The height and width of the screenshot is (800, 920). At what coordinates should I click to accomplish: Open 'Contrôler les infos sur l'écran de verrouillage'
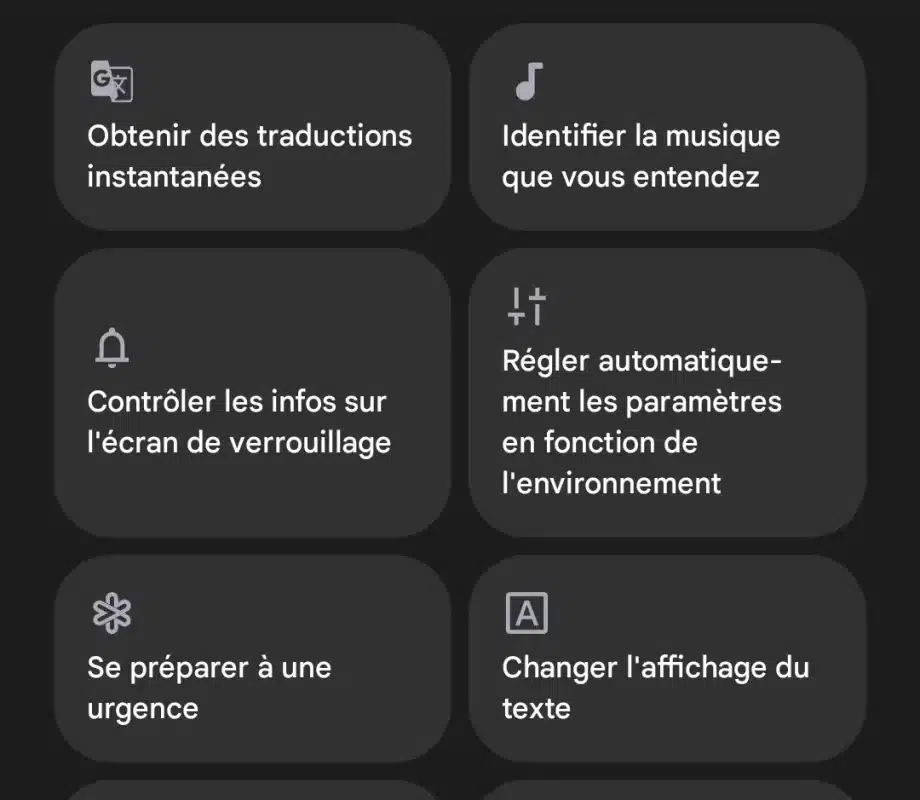click(251, 395)
